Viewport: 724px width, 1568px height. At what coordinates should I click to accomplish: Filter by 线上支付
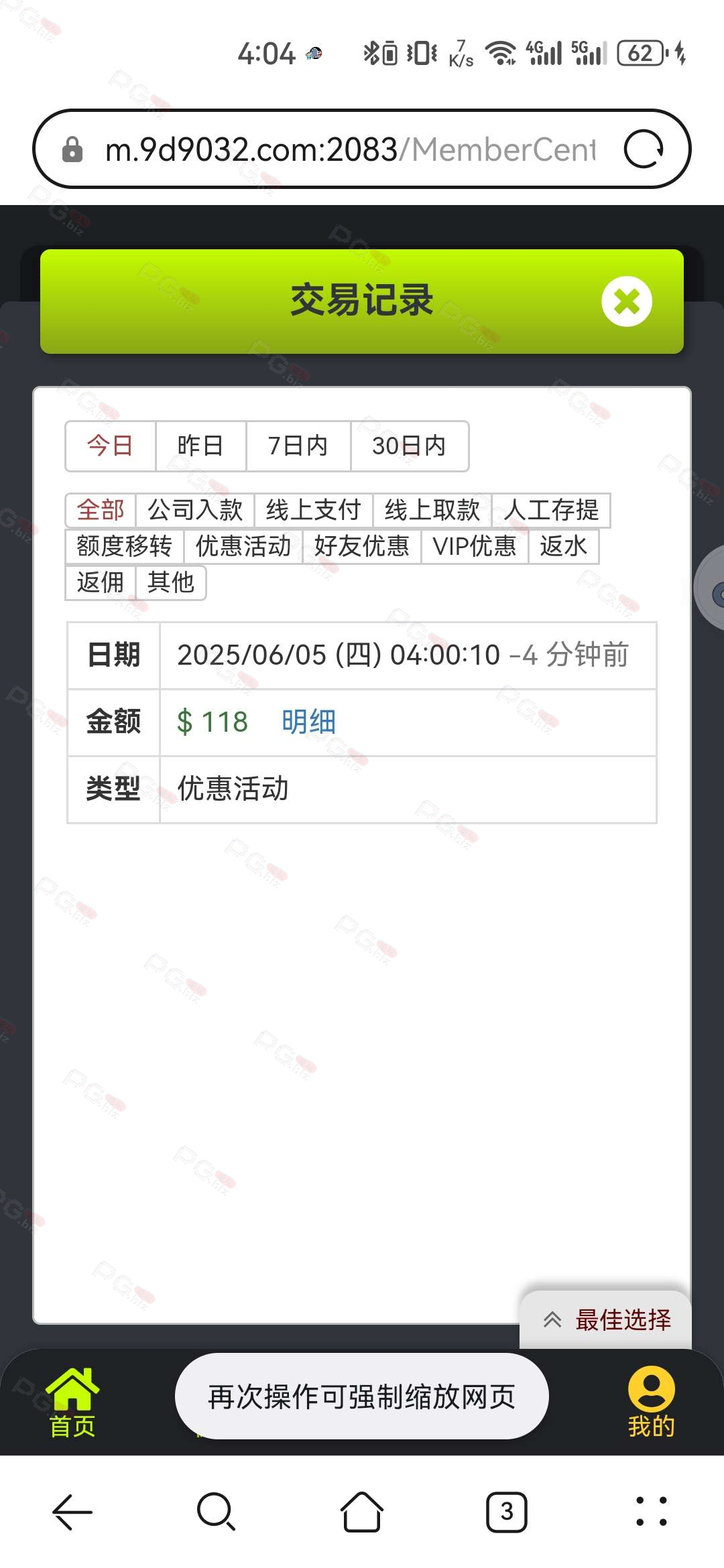[314, 510]
